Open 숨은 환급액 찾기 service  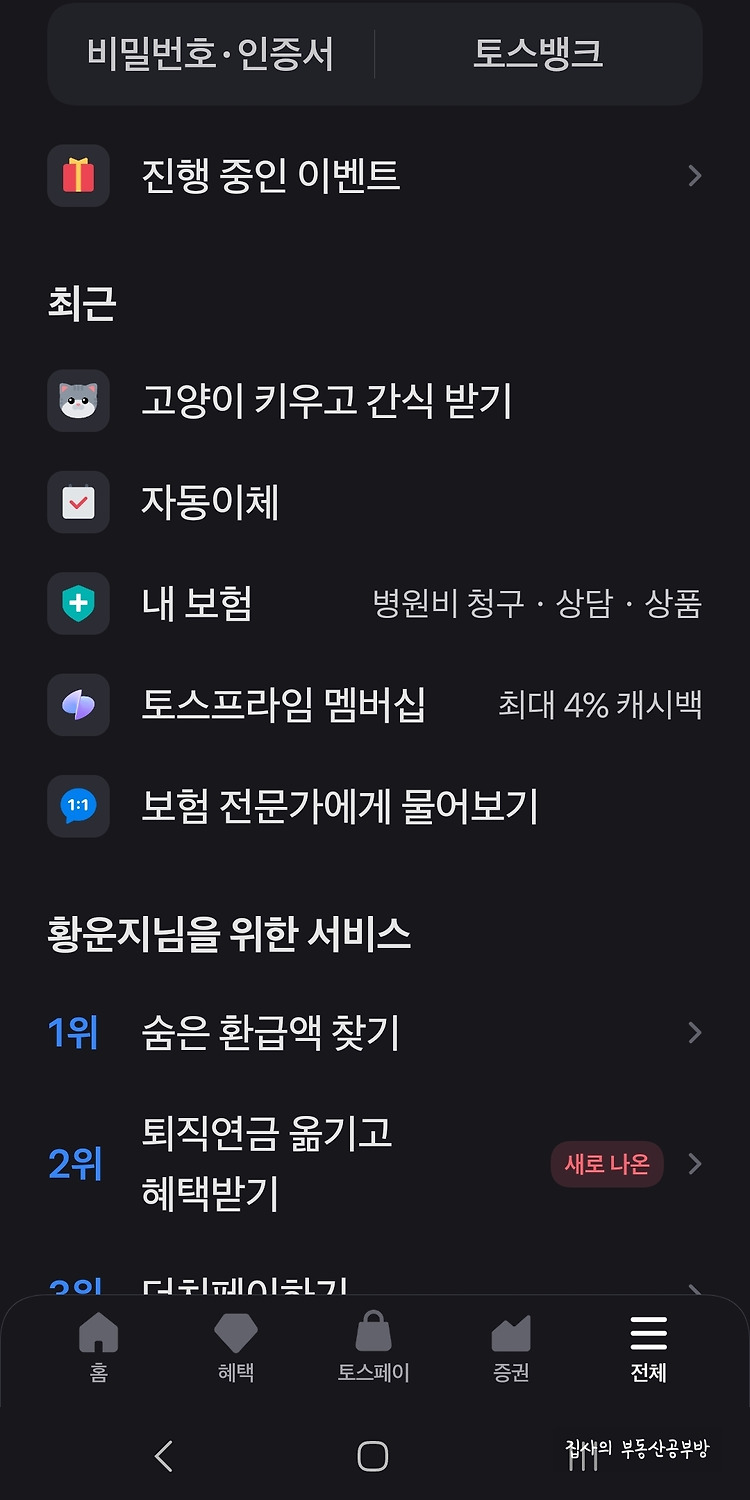(375, 1032)
